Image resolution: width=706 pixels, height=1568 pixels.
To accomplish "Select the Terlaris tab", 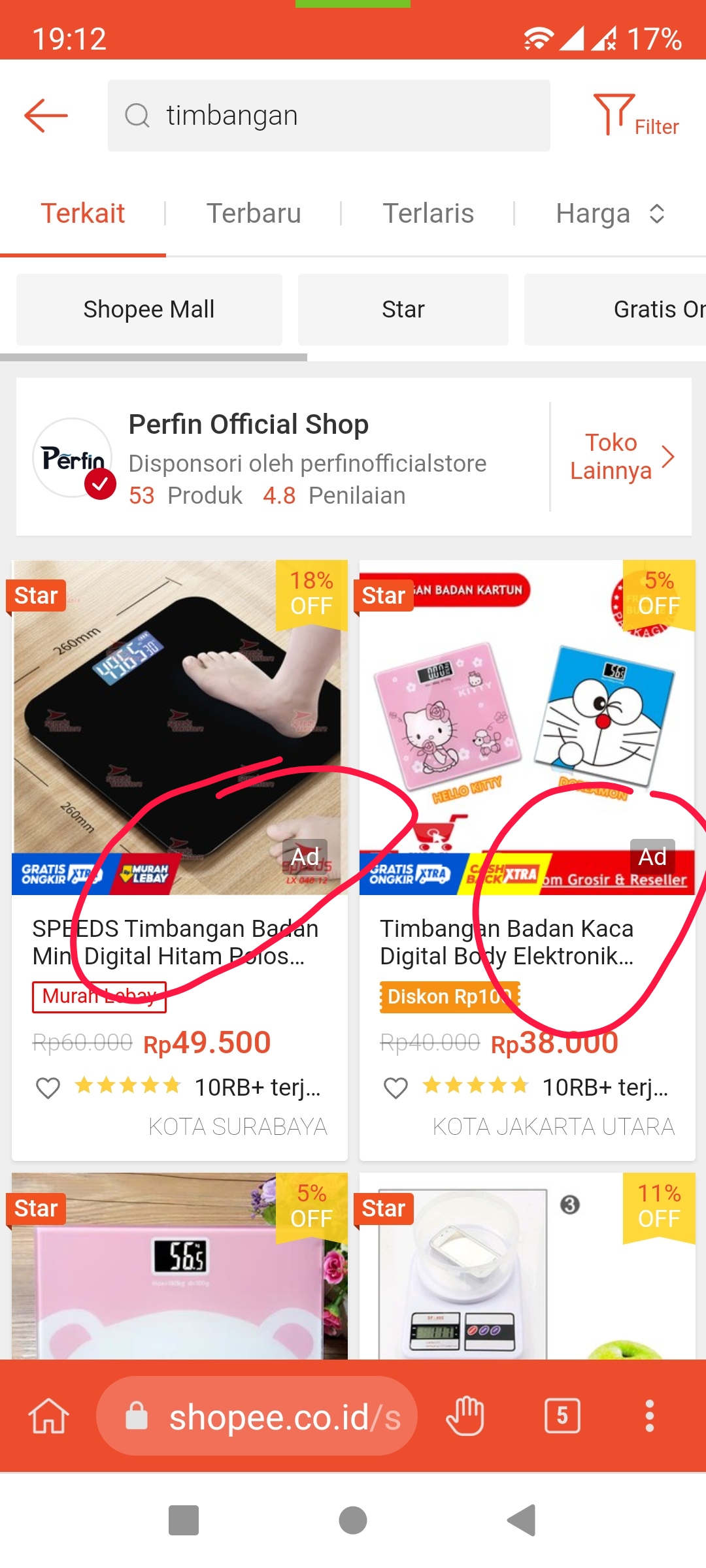I will tap(428, 212).
